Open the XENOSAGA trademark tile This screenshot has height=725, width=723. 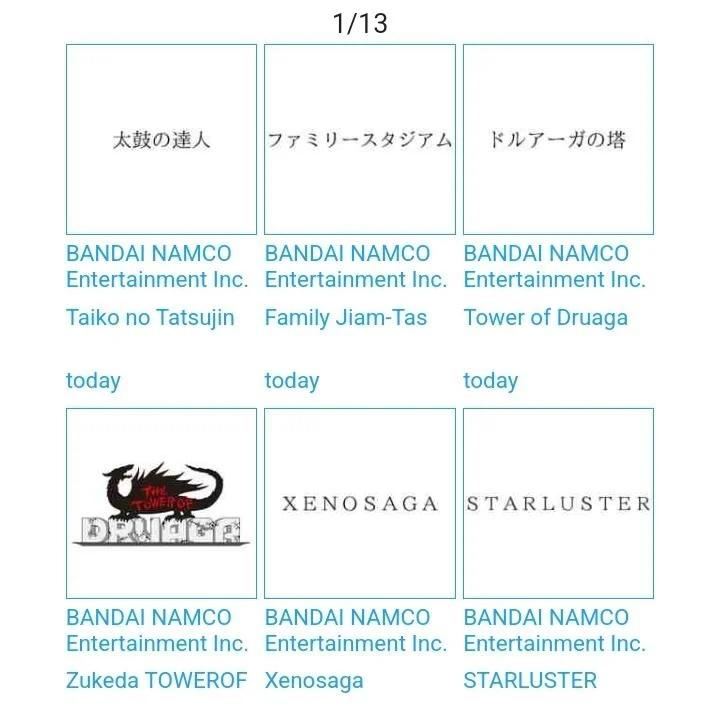click(x=359, y=503)
